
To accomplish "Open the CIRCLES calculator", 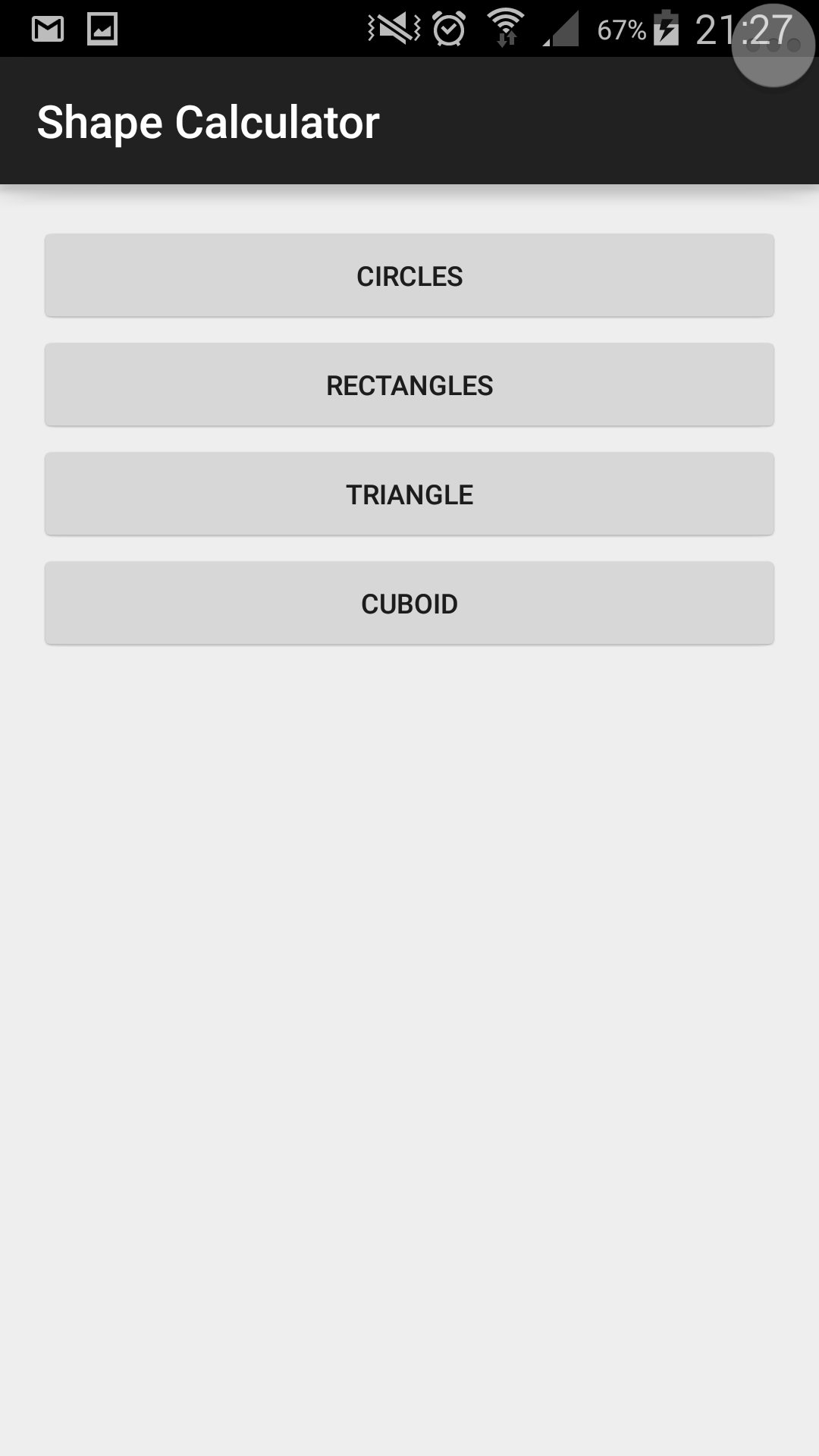I will (x=409, y=275).
